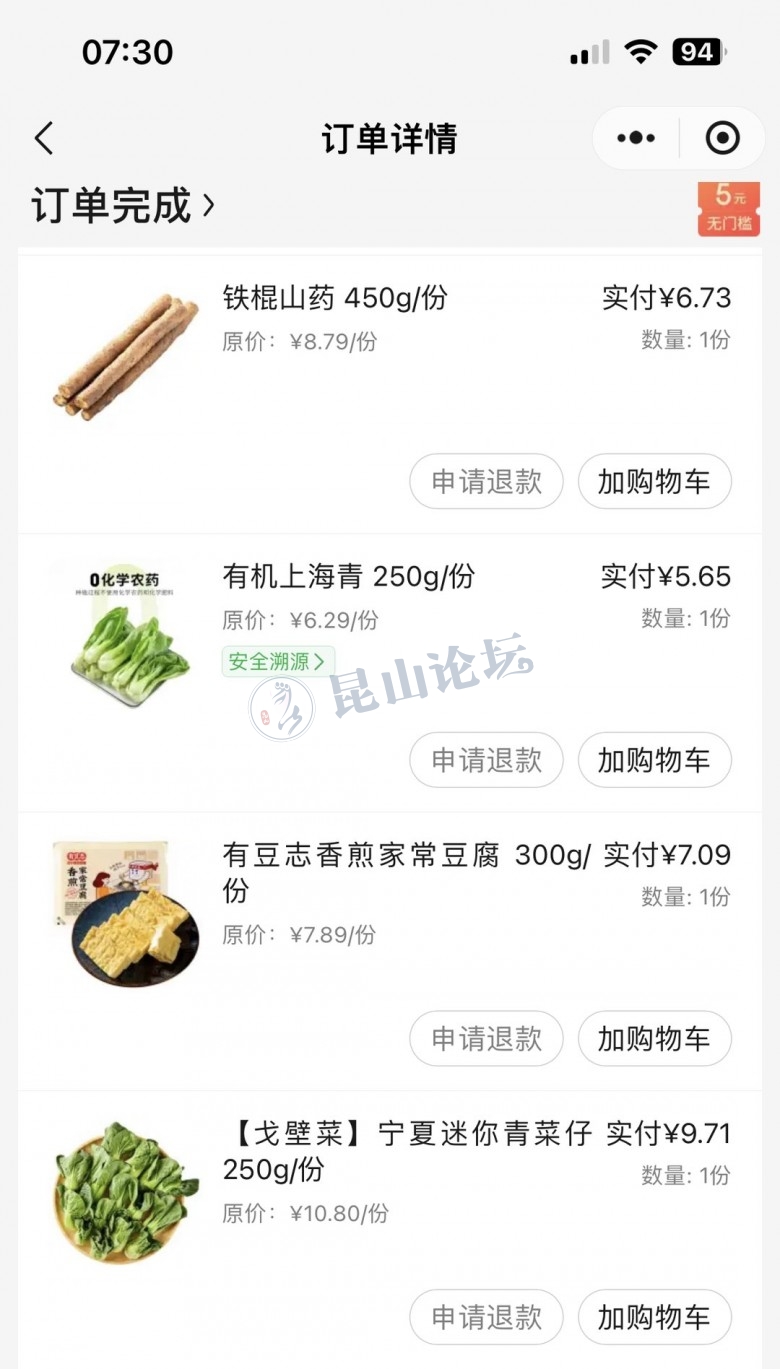The height and width of the screenshot is (1369, 780).
Task: Add 有机上海青 to the shopping cart
Action: click(654, 760)
